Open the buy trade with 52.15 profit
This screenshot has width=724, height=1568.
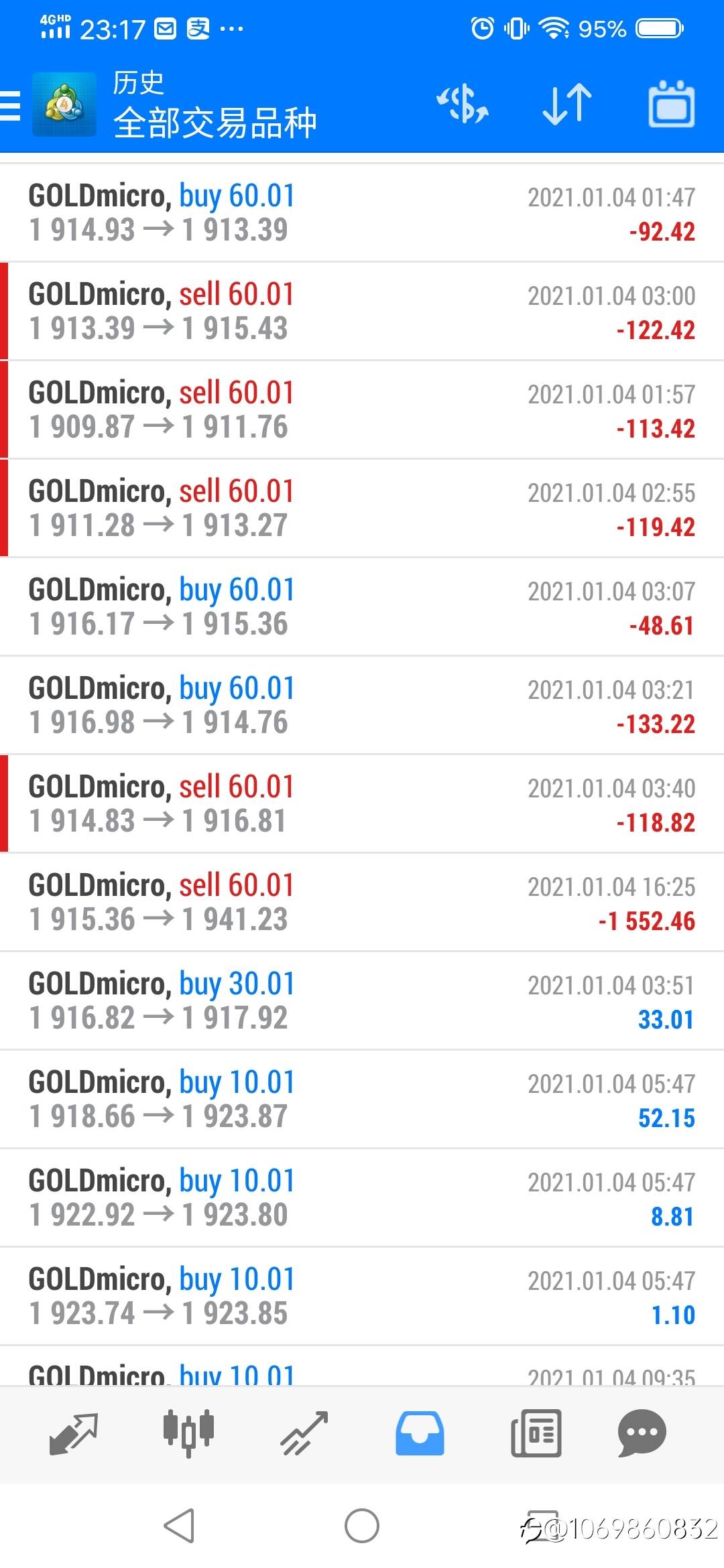(362, 1100)
